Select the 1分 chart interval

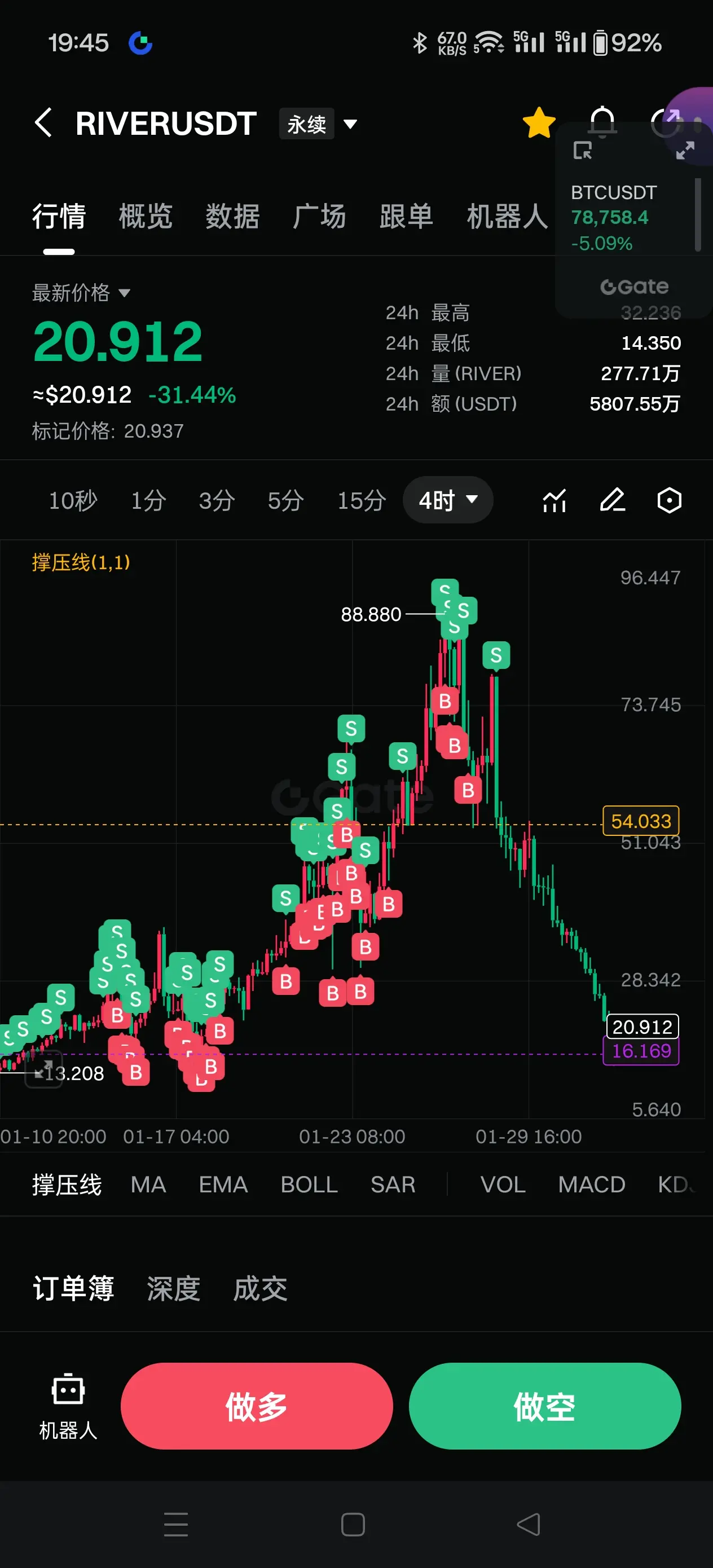pos(148,500)
